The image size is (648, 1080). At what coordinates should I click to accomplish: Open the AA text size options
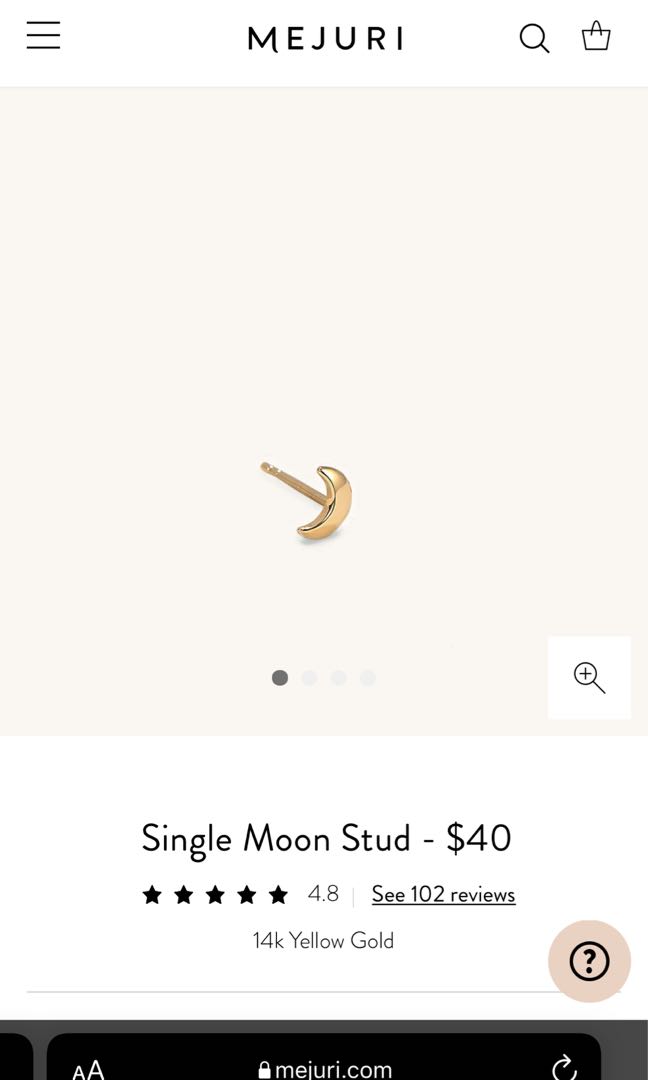[x=88, y=1069]
